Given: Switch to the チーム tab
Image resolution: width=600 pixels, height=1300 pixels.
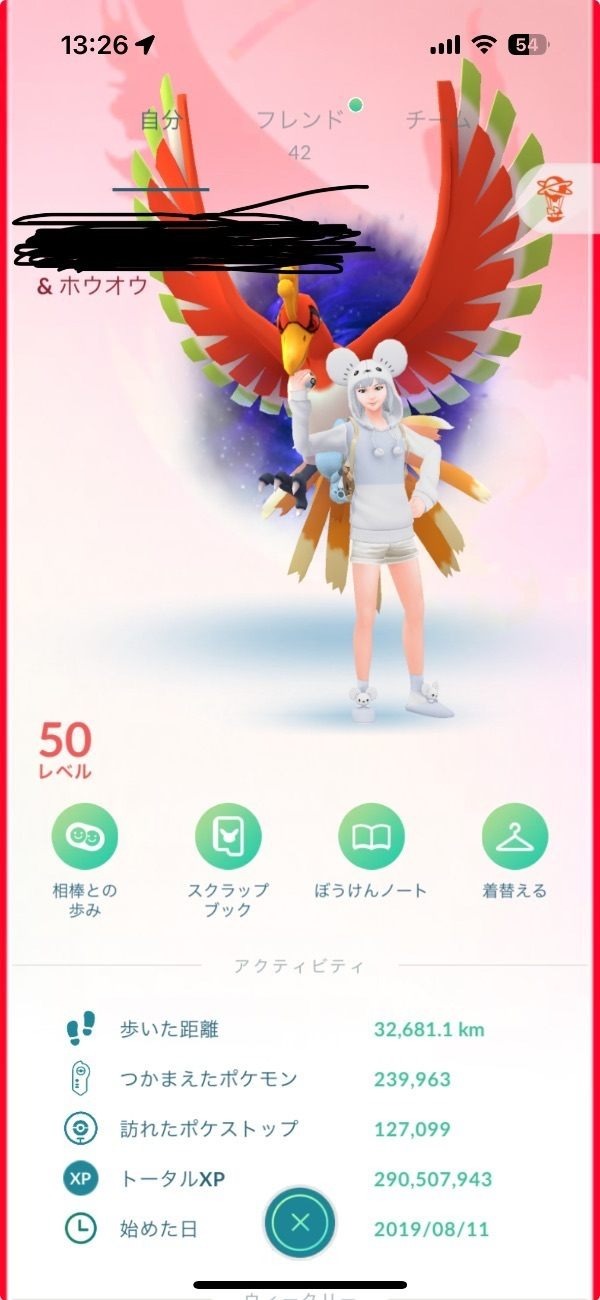Looking at the screenshot, I should 438,121.
